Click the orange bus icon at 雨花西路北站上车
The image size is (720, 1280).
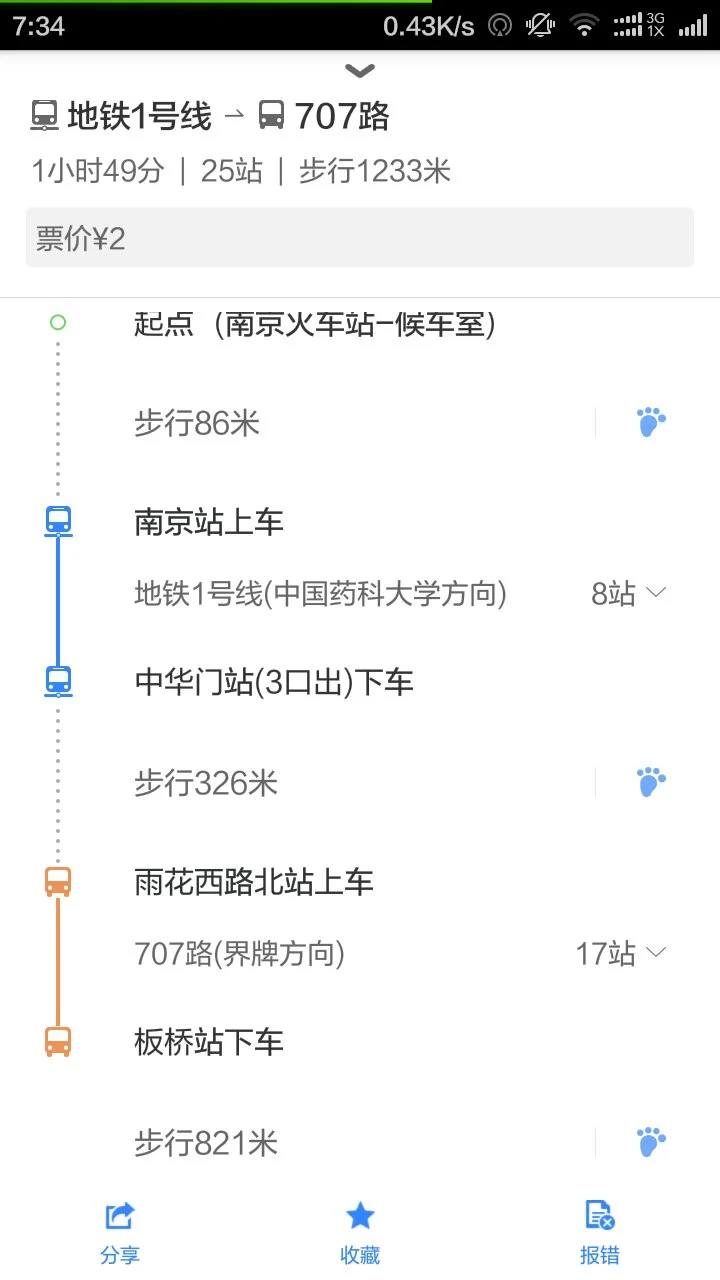coord(57,881)
